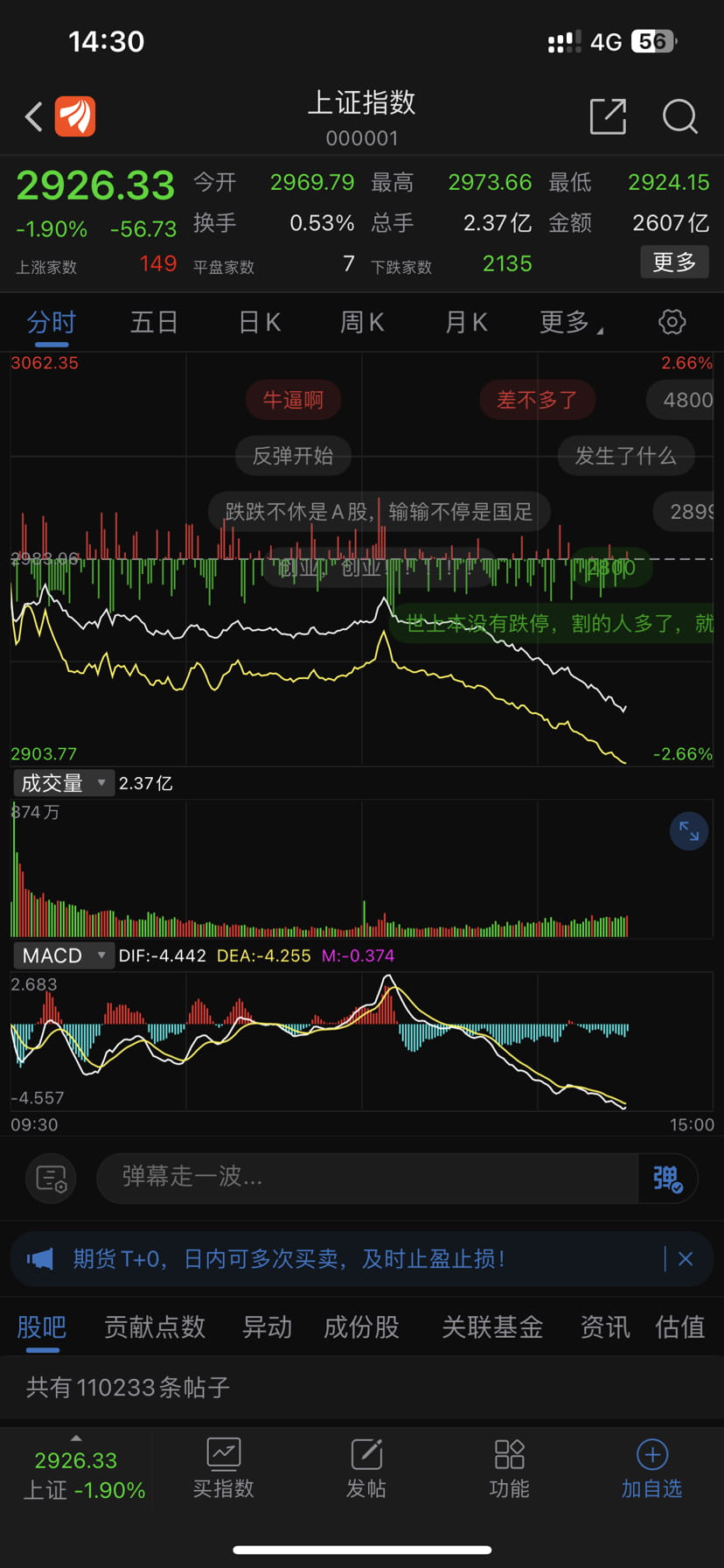Tap the East Money app logo
Viewport: 724px width, 1568px height.
(77, 115)
